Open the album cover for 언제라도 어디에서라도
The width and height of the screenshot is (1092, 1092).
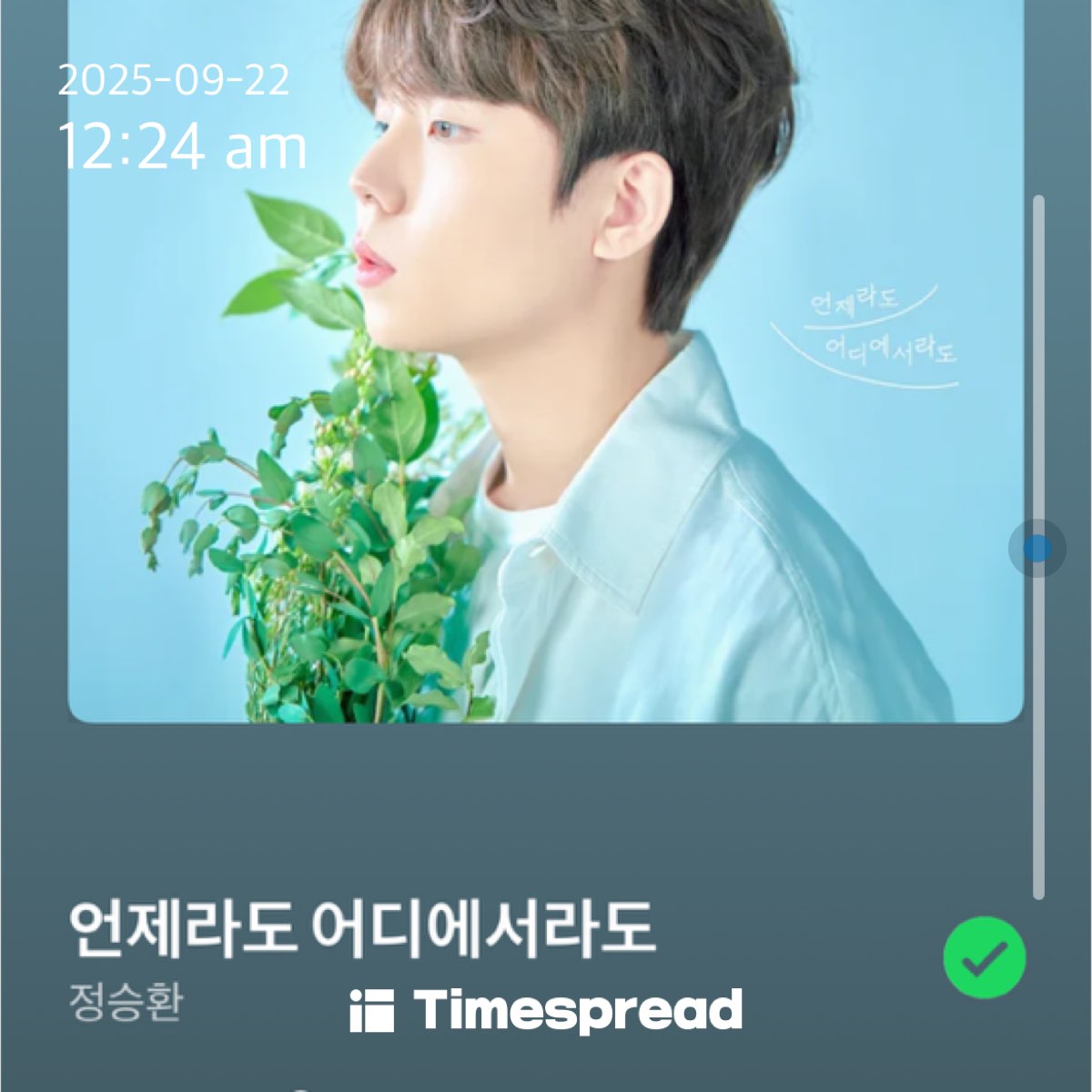point(546,364)
